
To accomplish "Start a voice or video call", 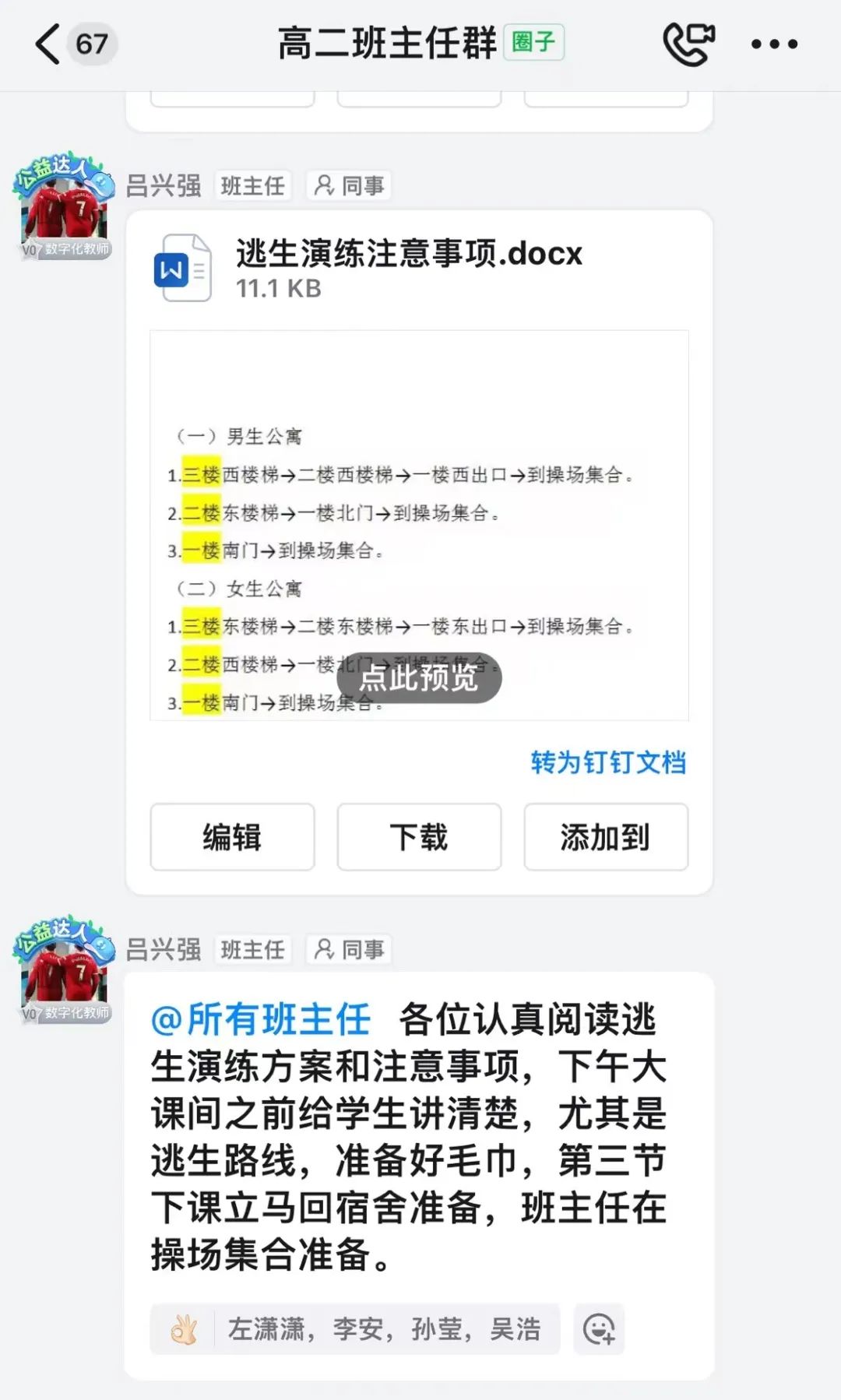I will [x=688, y=44].
